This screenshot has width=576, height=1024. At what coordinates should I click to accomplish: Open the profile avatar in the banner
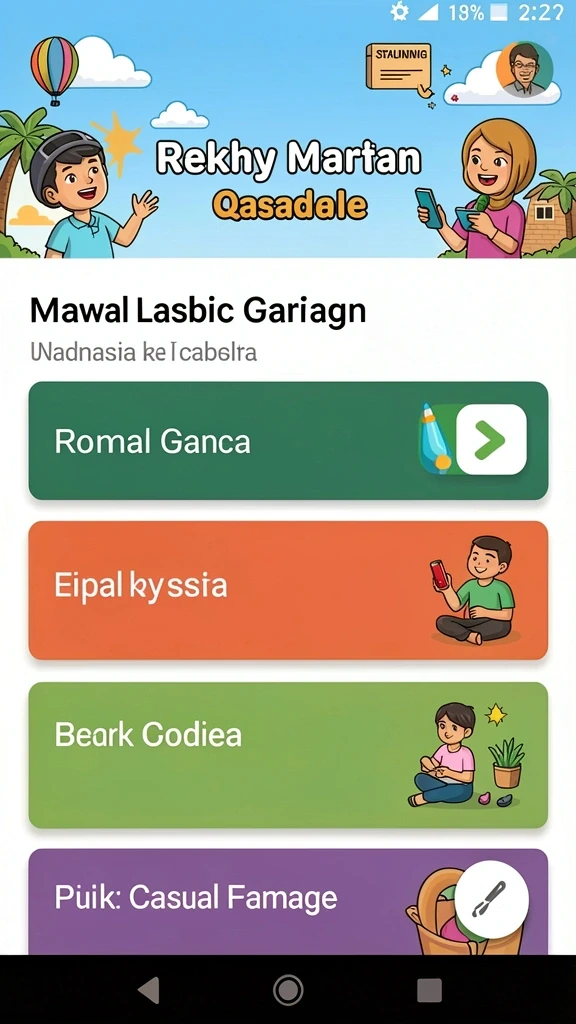524,70
